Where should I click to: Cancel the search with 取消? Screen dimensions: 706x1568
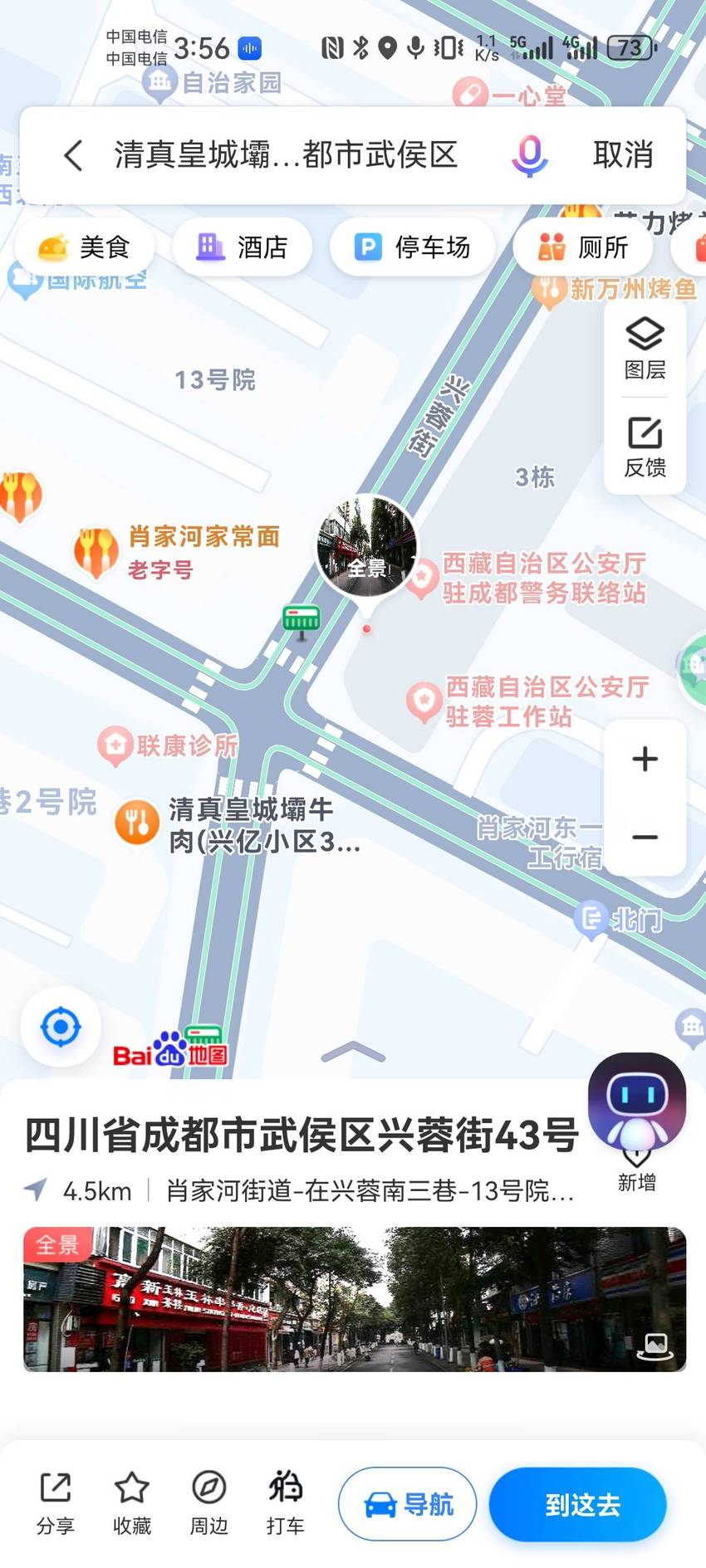click(623, 155)
